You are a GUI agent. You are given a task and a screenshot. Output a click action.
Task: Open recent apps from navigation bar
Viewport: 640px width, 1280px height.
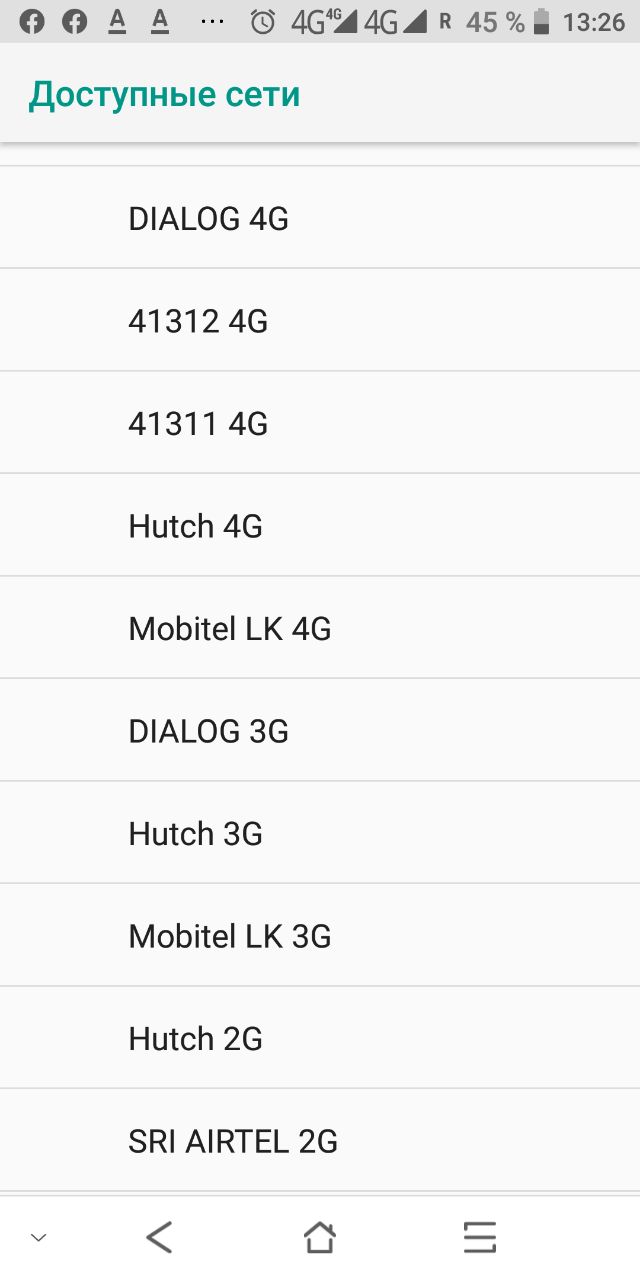(x=480, y=1237)
